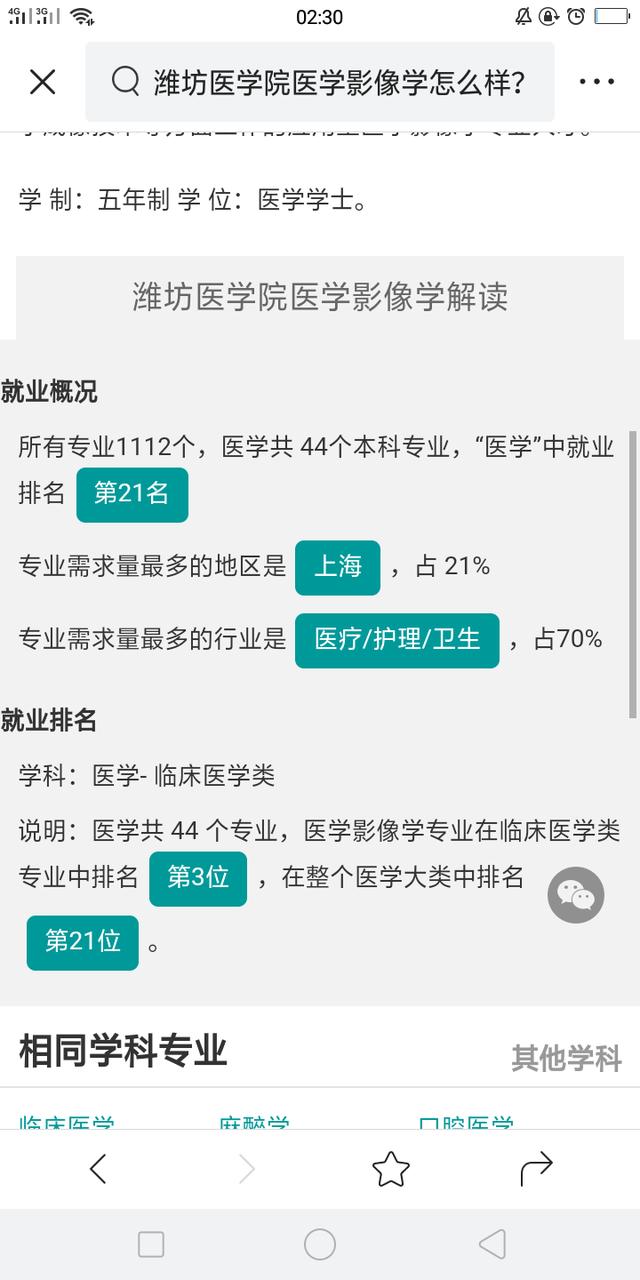The image size is (640, 1280).
Task: Tap the 第3位 ranking chip
Action: [x=198, y=879]
